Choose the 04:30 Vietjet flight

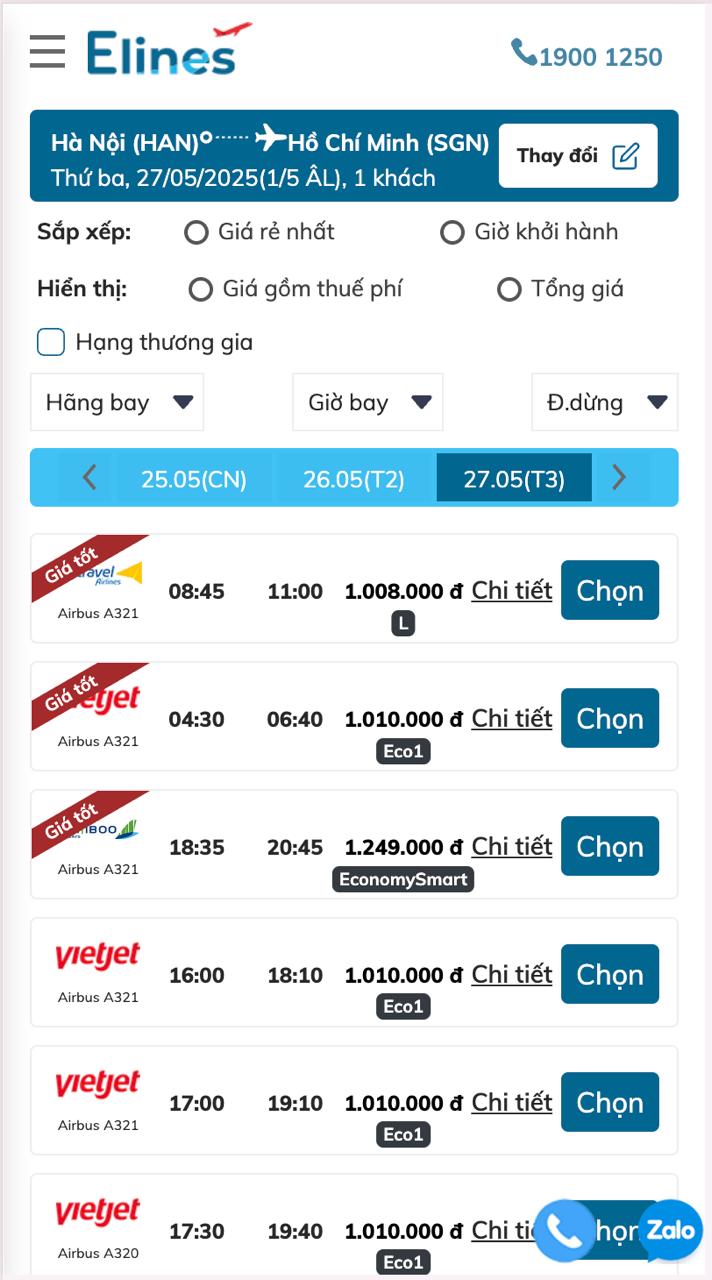(609, 718)
